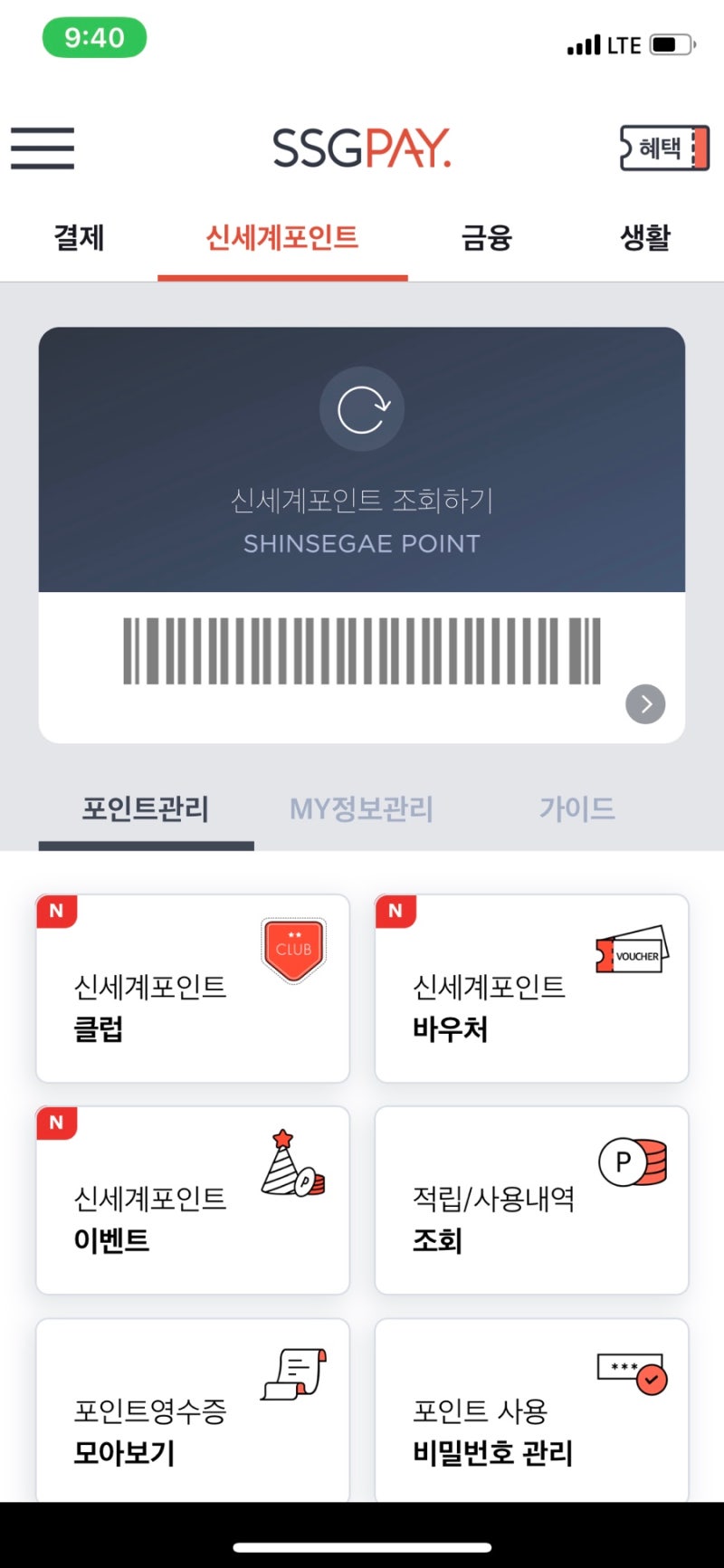Open the 신세계포인트 이벤트 card

[x=193, y=1200]
